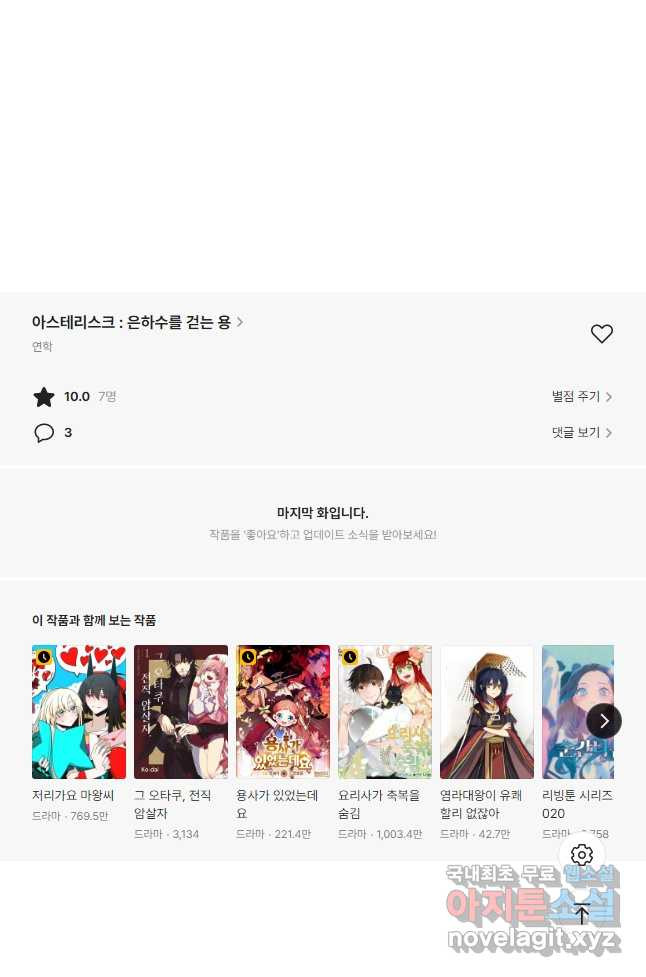Open the recommended title 용사가 있었는데요
Viewport: 646px width, 977px height.
point(283,712)
